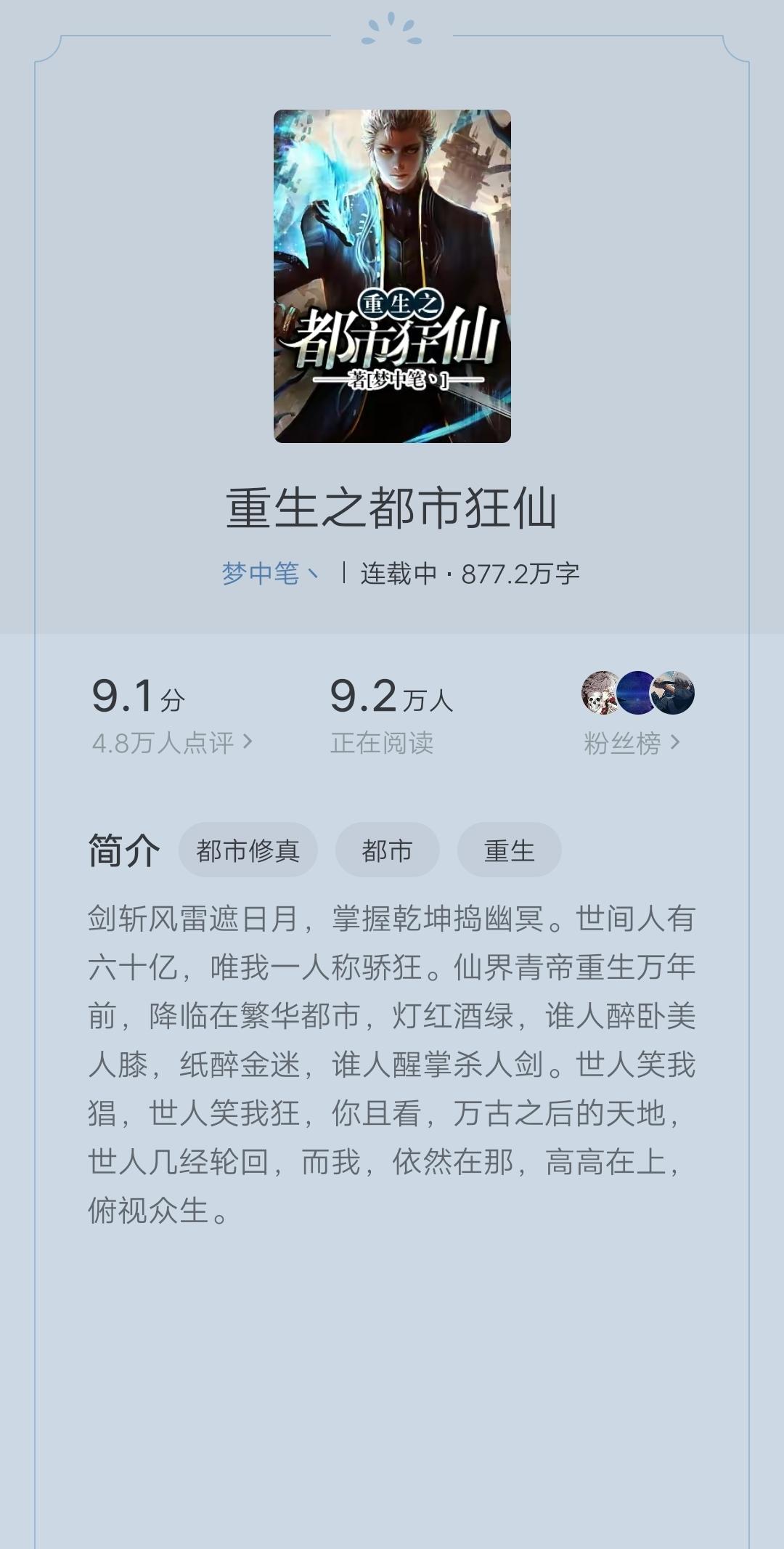This screenshot has height=1549, width=784.
Task: Select the 重生 tag chip
Action: (x=509, y=850)
